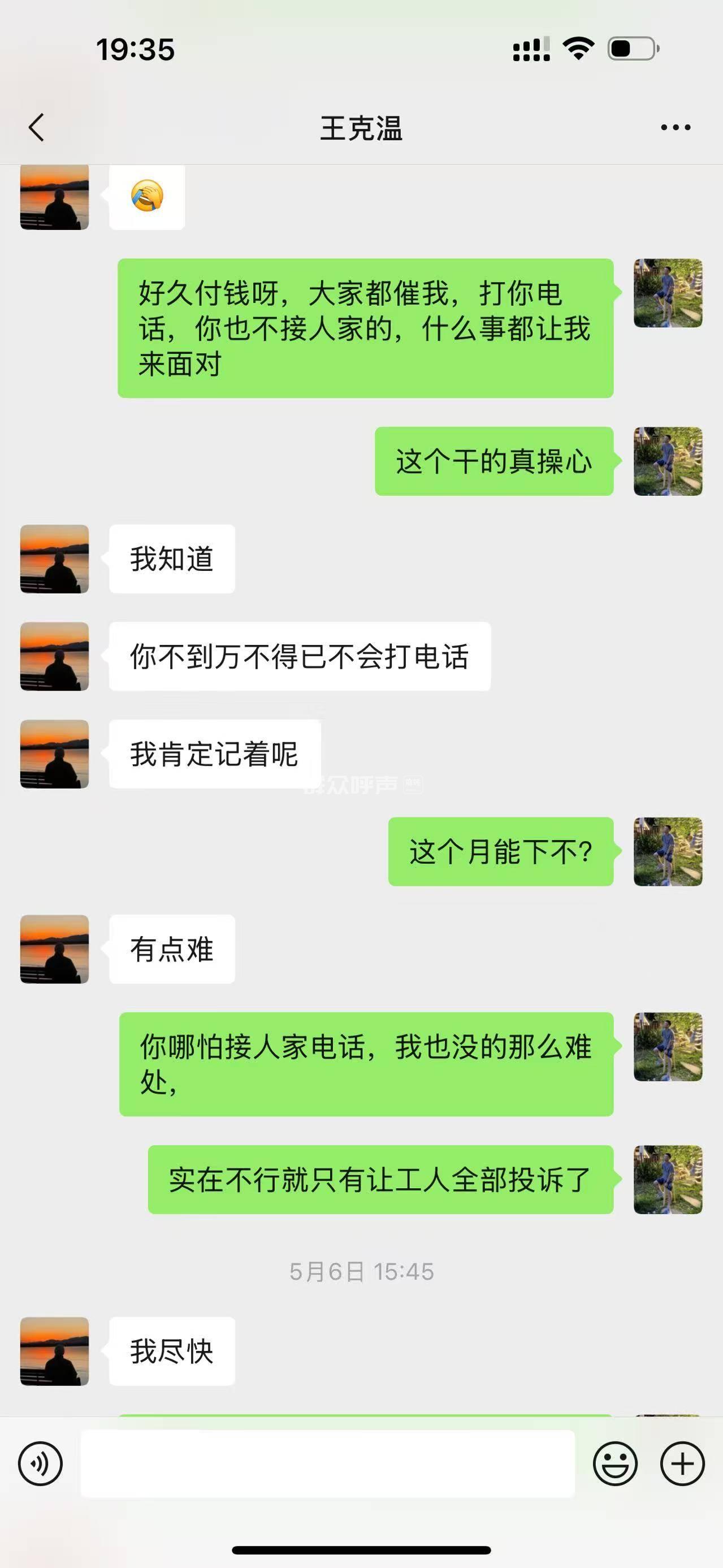Open your avatar beside '这个干的真操心'
Image resolution: width=723 pixels, height=1568 pixels.
[668, 461]
